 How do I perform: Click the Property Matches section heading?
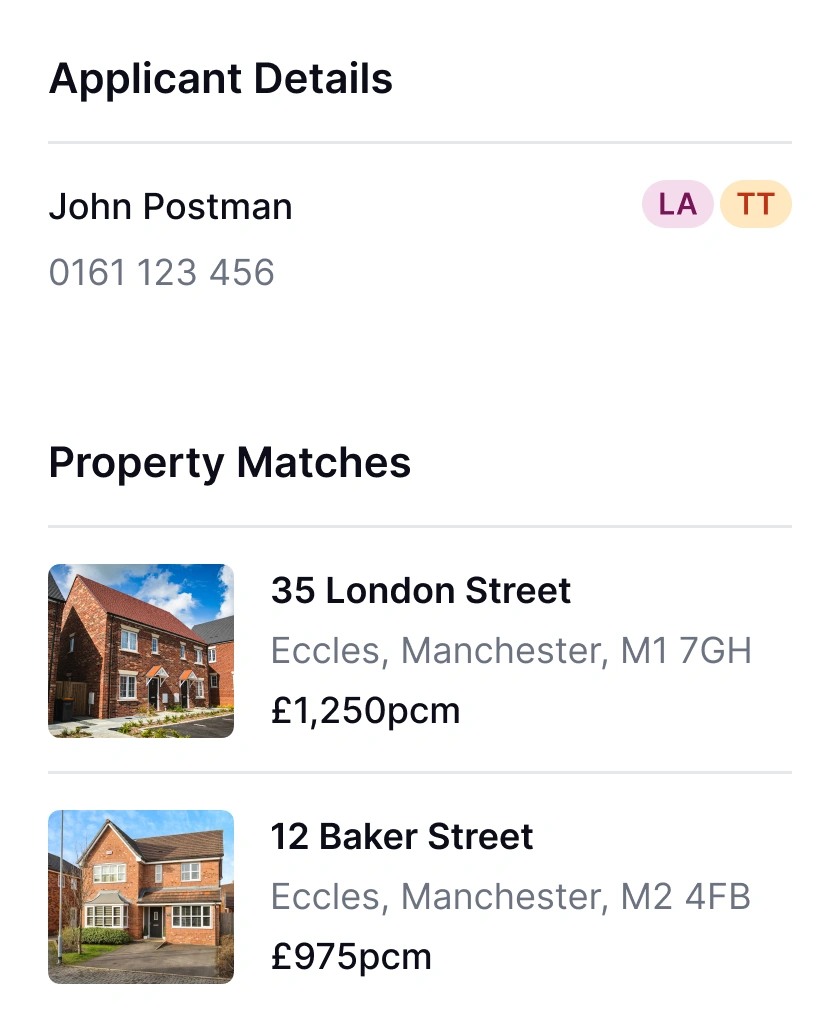click(230, 462)
